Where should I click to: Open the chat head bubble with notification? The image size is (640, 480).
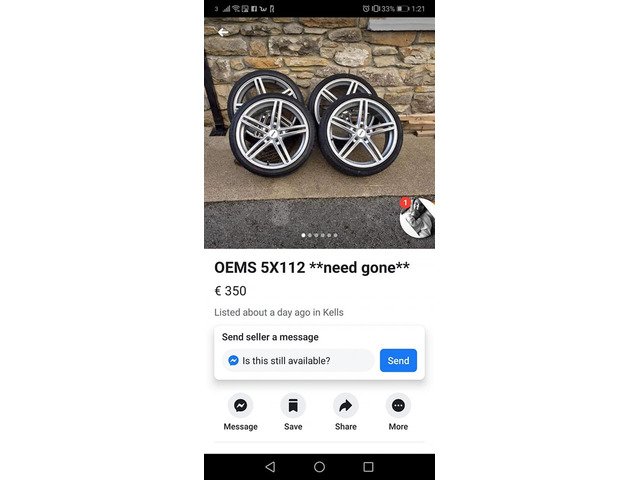tap(417, 217)
